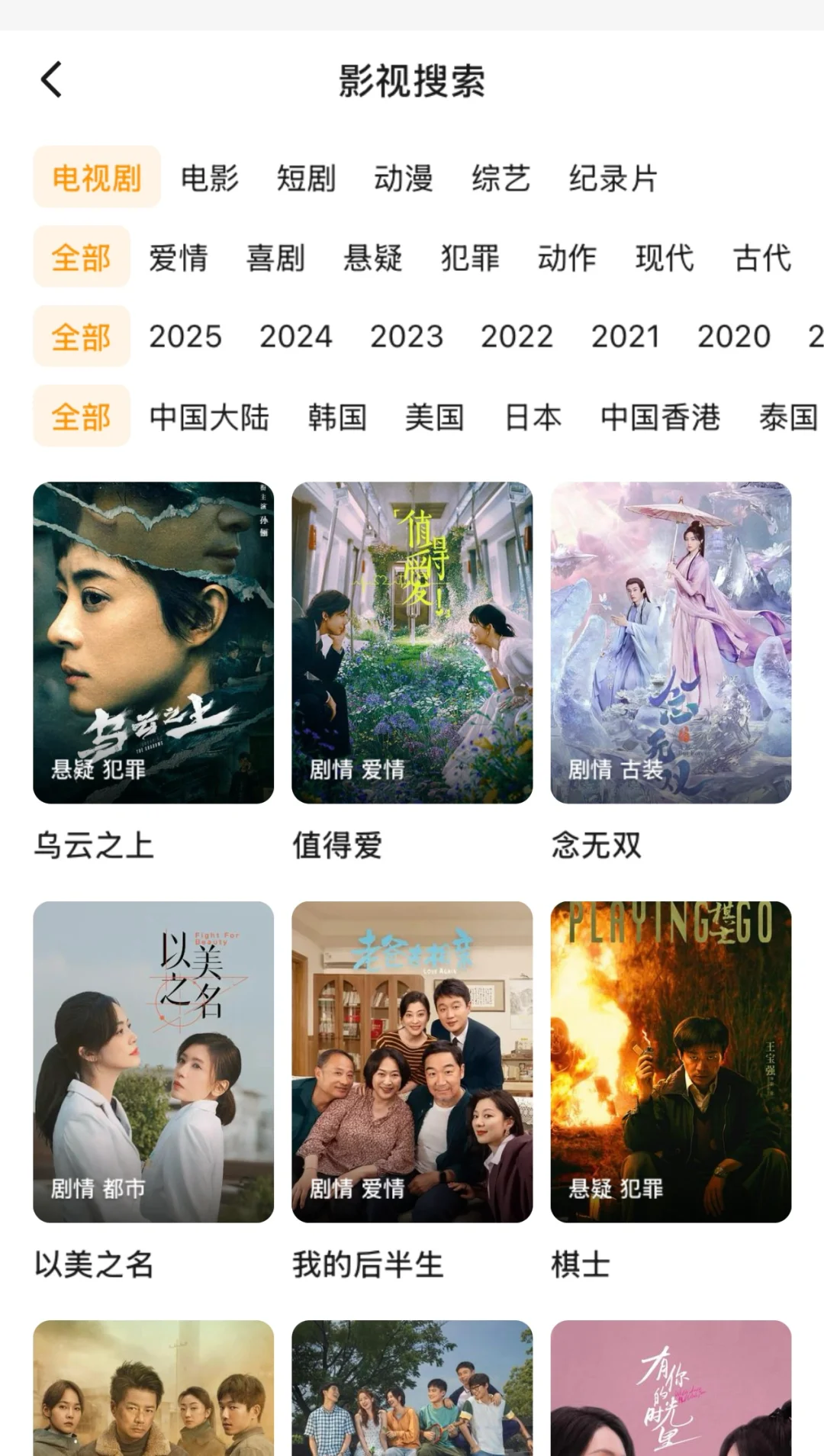This screenshot has width=824, height=1456.
Task: Select year 2023 filter
Action: tap(407, 337)
